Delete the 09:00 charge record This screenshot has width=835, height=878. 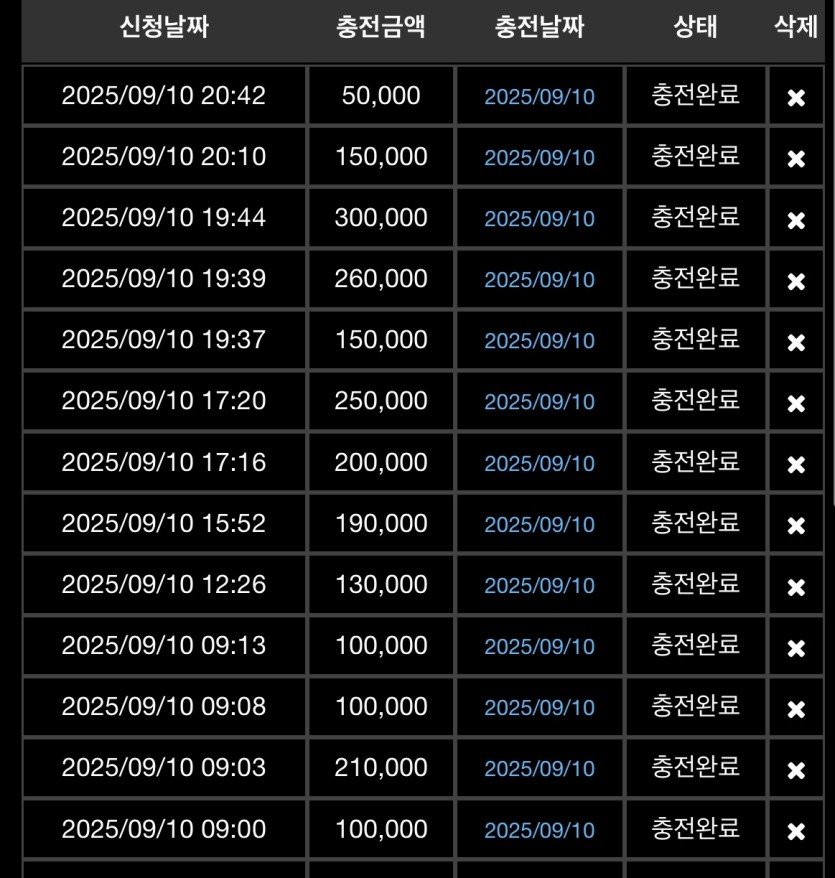point(796,831)
